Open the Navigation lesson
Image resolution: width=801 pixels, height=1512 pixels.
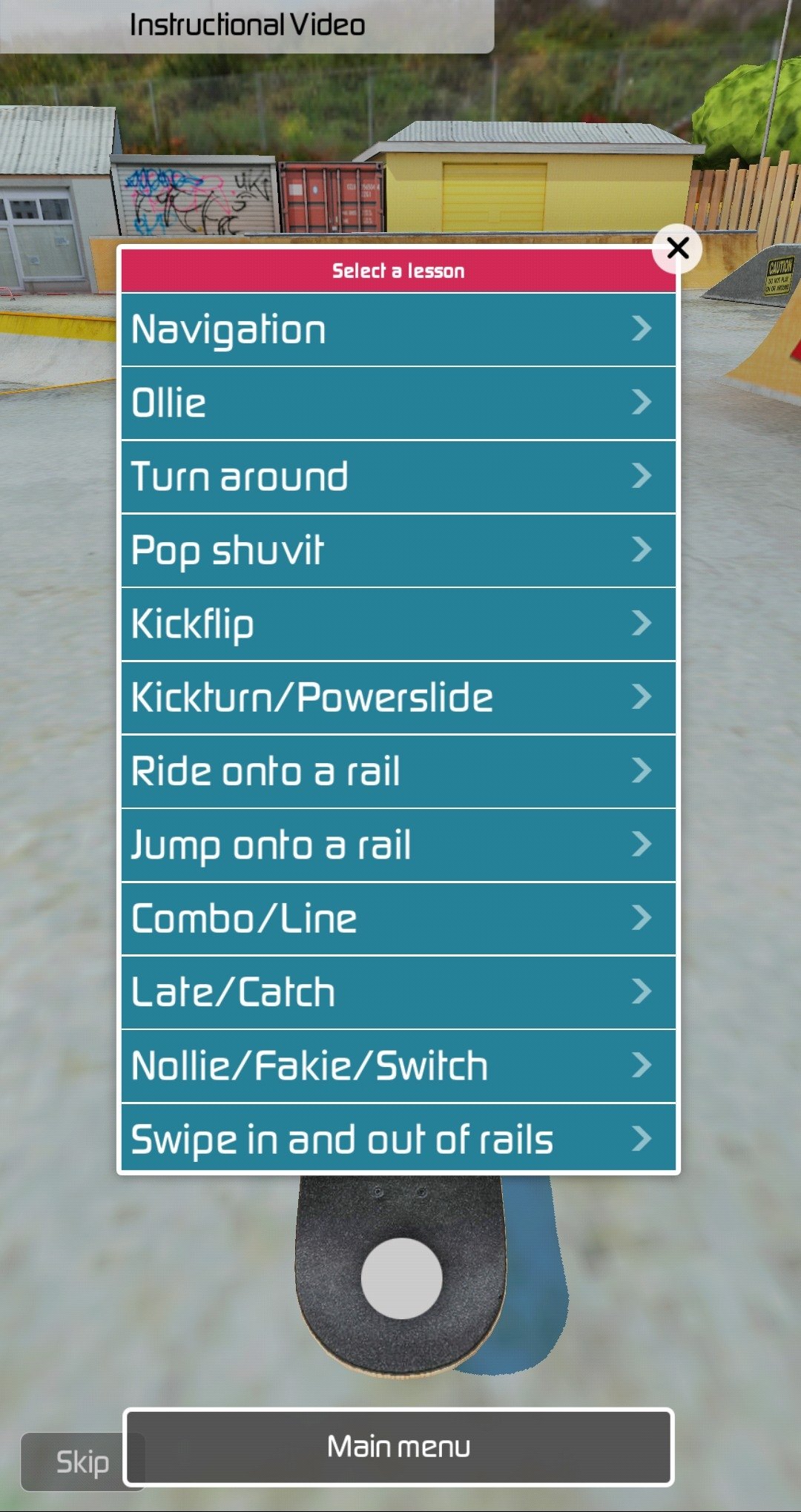click(398, 329)
